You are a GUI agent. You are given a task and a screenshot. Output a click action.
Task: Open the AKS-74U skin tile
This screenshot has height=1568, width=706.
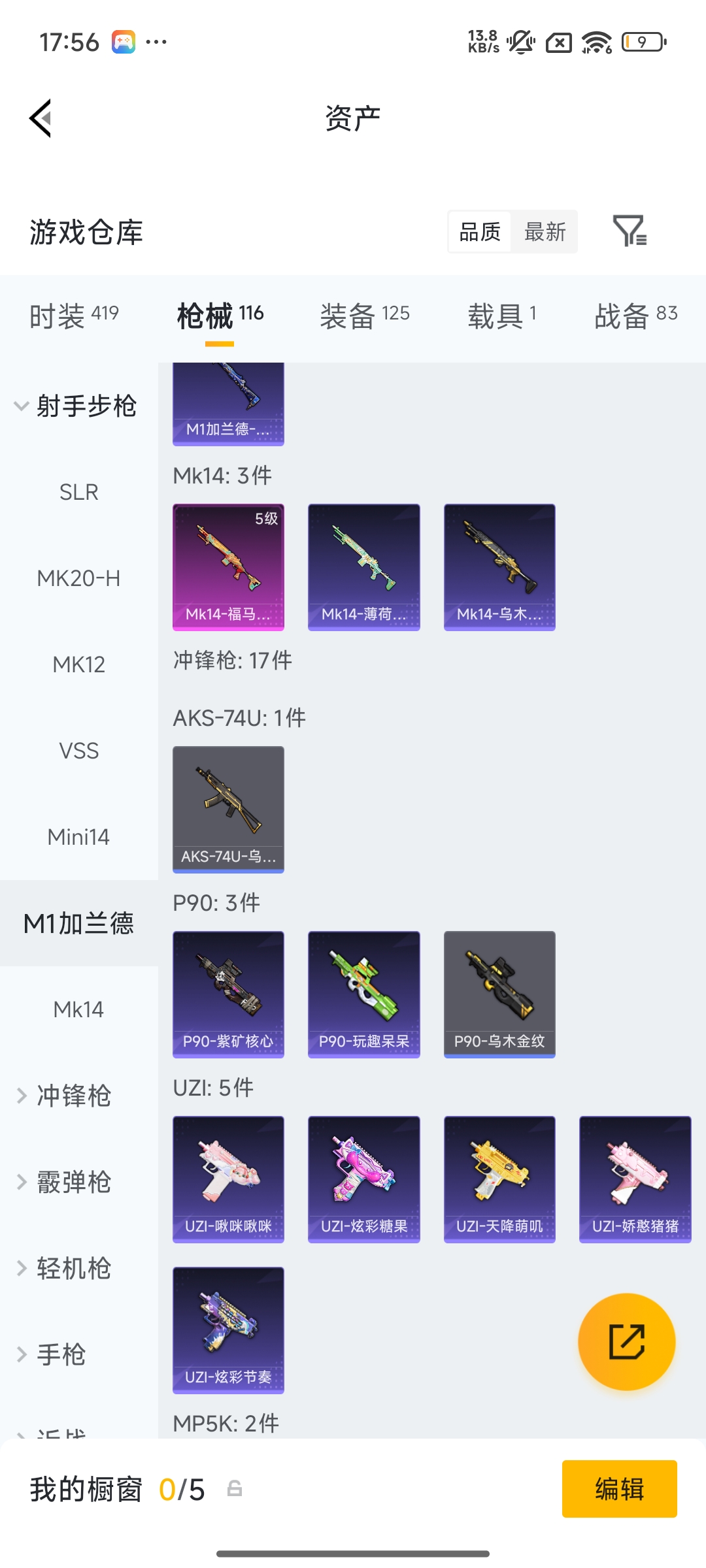(228, 809)
